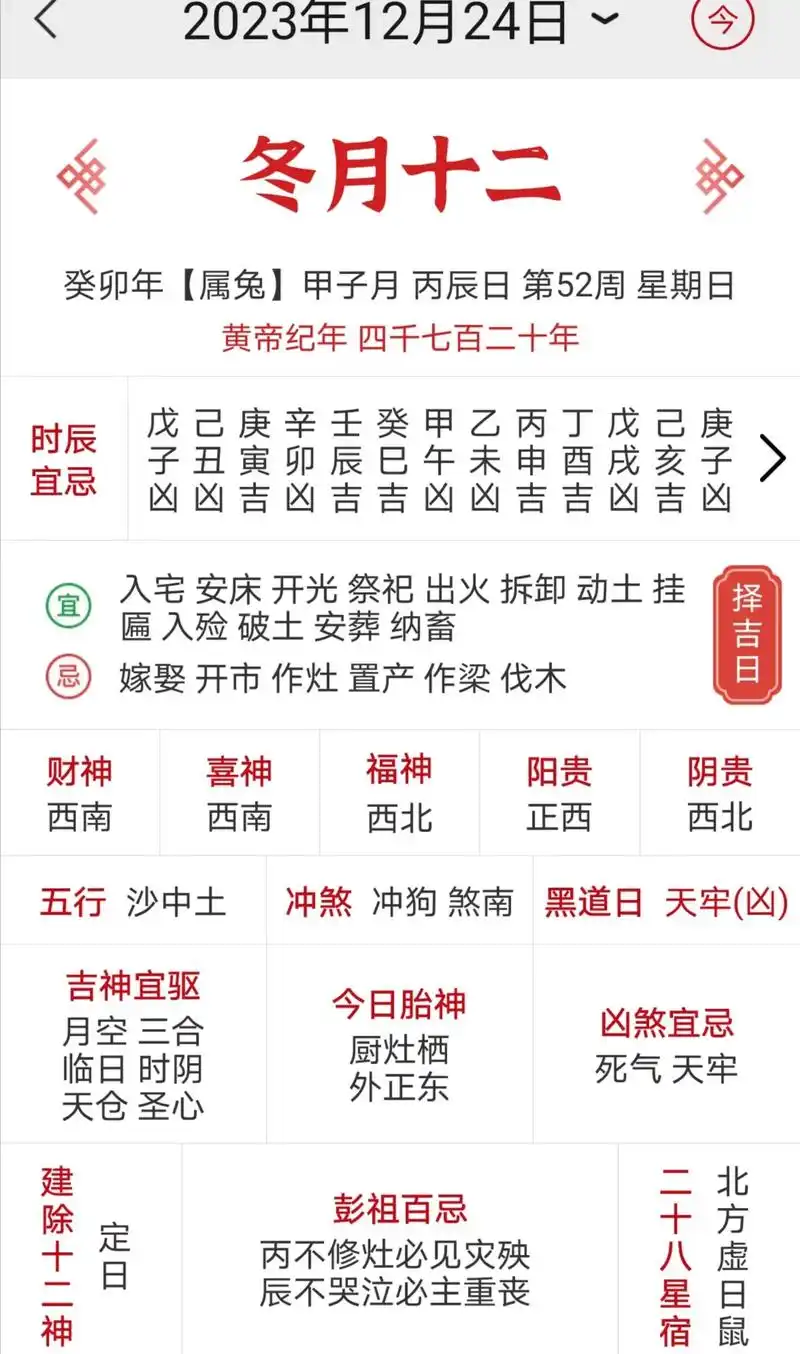Image resolution: width=800 pixels, height=1354 pixels.
Task: Expand the hourly luck strip with the right arrow
Action: pos(773,458)
